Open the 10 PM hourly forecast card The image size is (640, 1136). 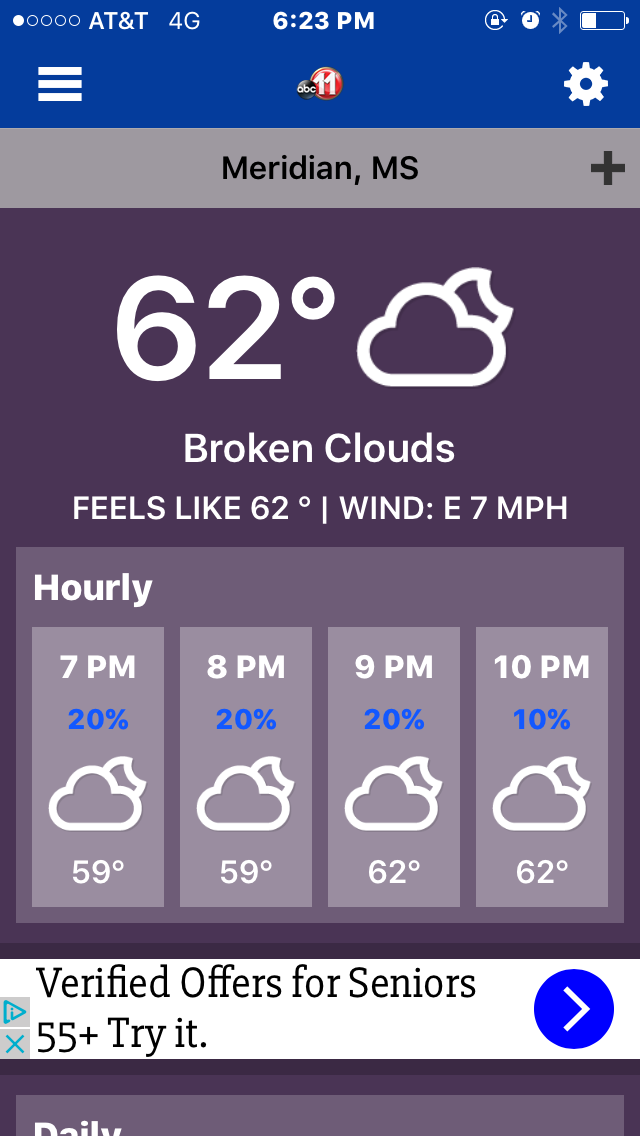pyautogui.click(x=541, y=767)
